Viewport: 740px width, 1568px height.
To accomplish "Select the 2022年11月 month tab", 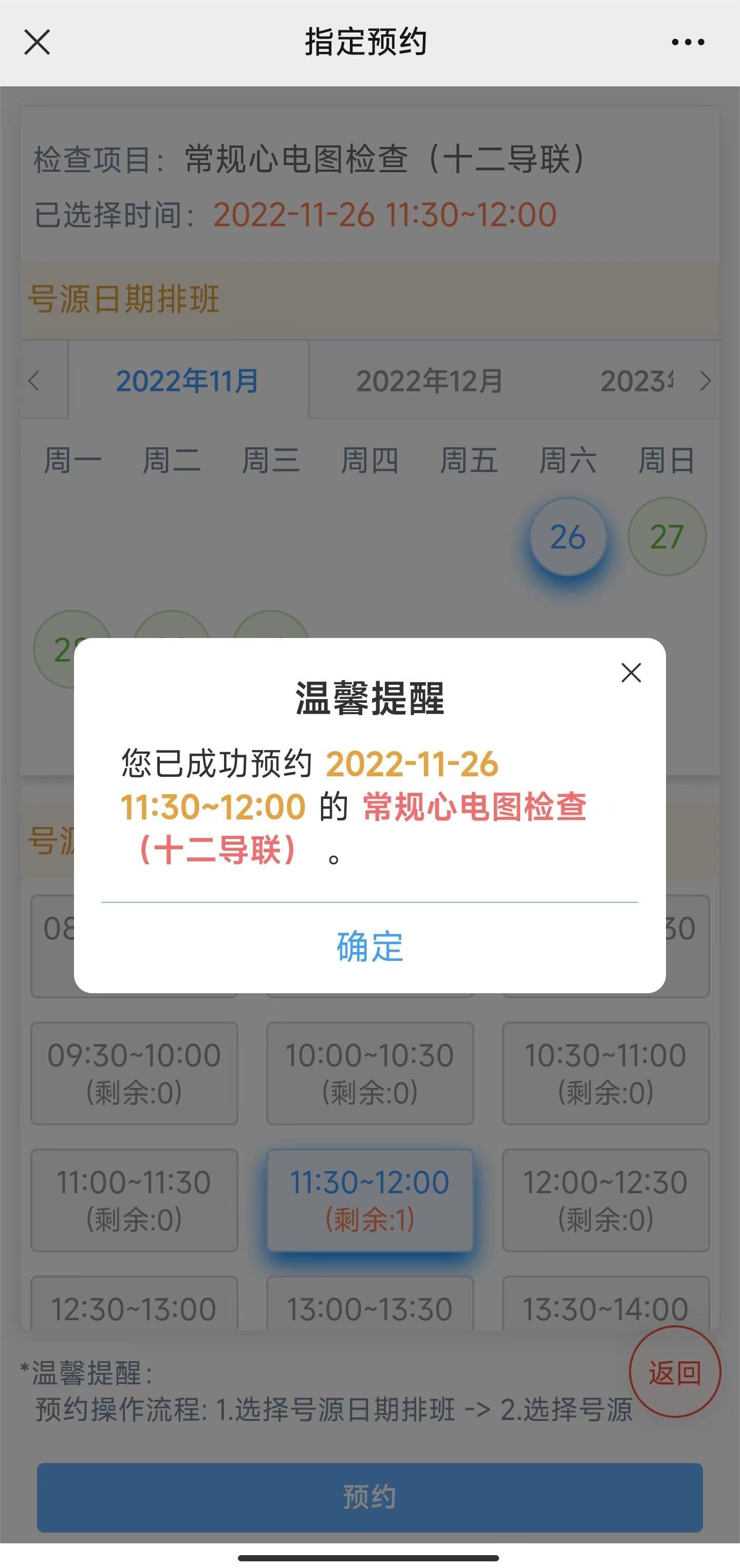I will pyautogui.click(x=188, y=381).
